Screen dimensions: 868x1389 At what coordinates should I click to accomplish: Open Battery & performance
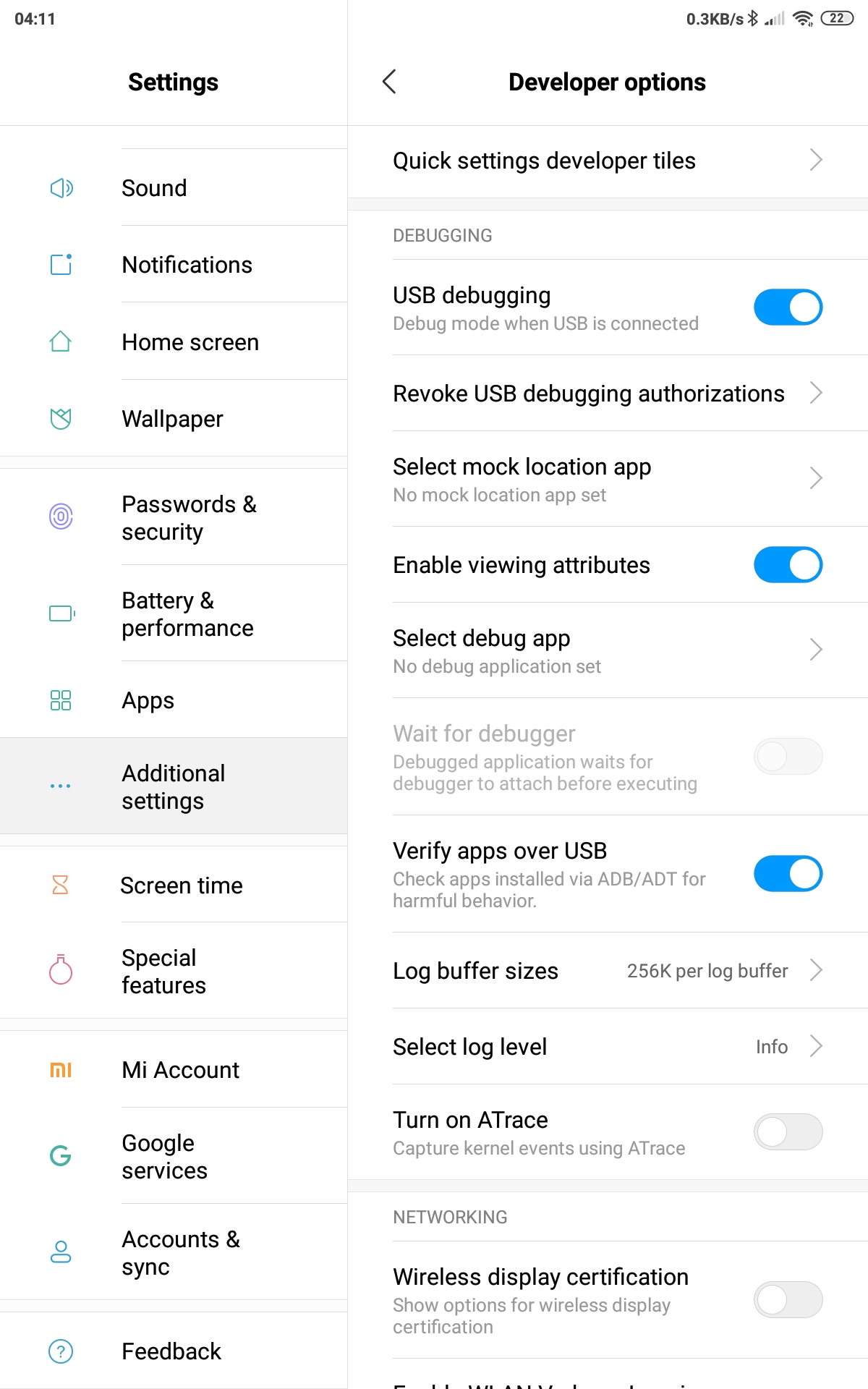[174, 613]
